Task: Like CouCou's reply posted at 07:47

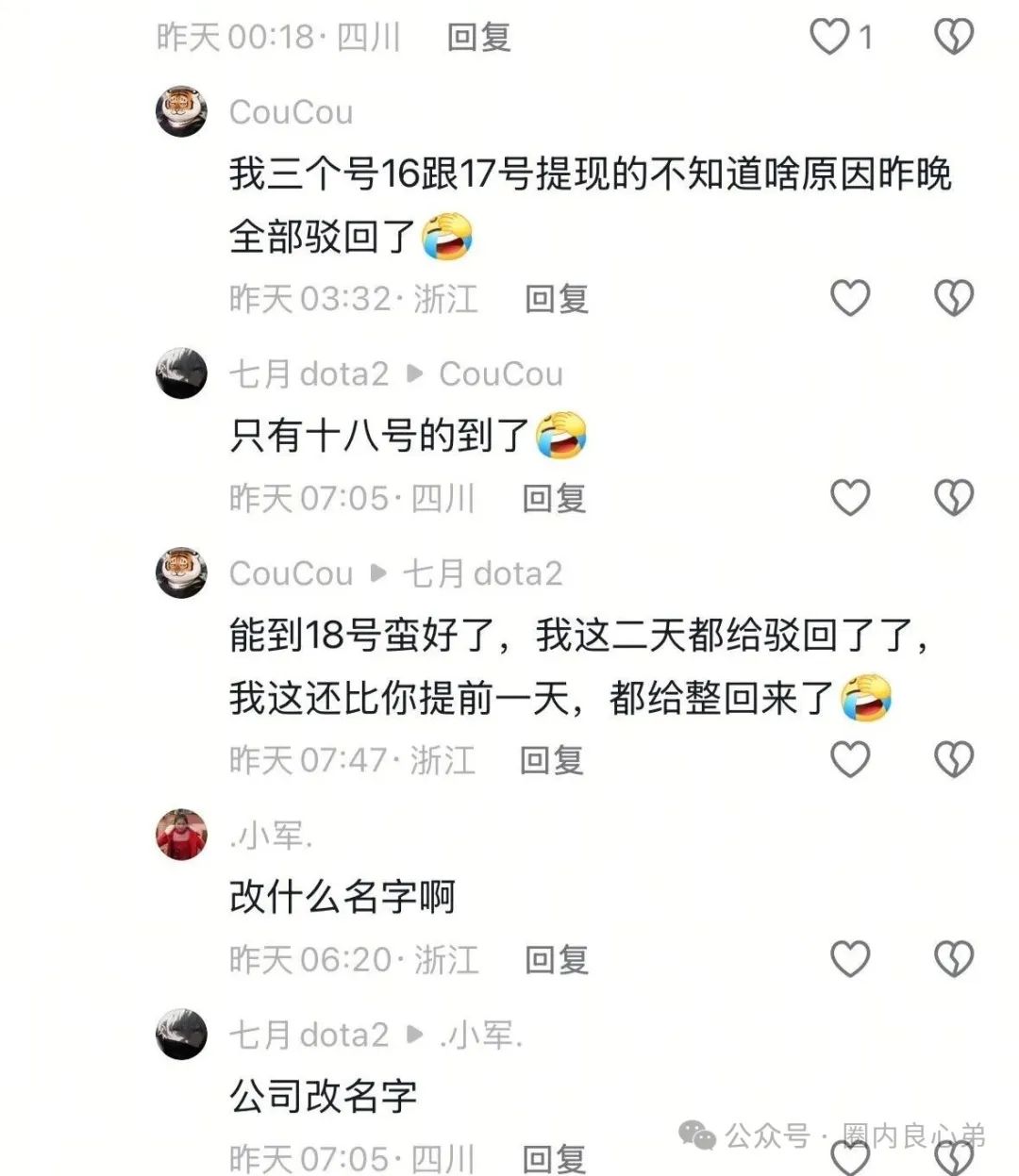Action: pyautogui.click(x=849, y=759)
